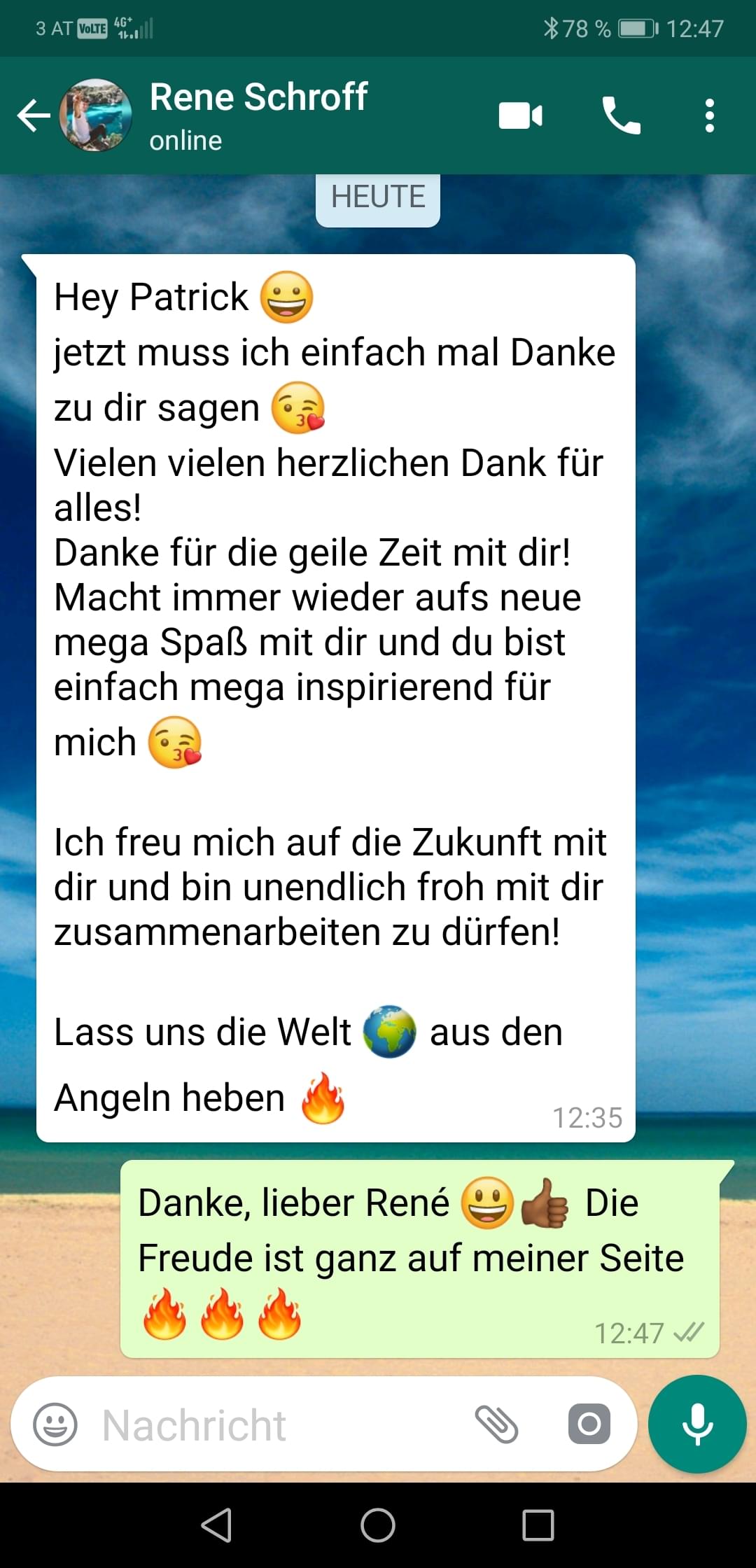Open the system recent apps view
Image resolution: width=756 pixels, height=1568 pixels.
tap(538, 1525)
